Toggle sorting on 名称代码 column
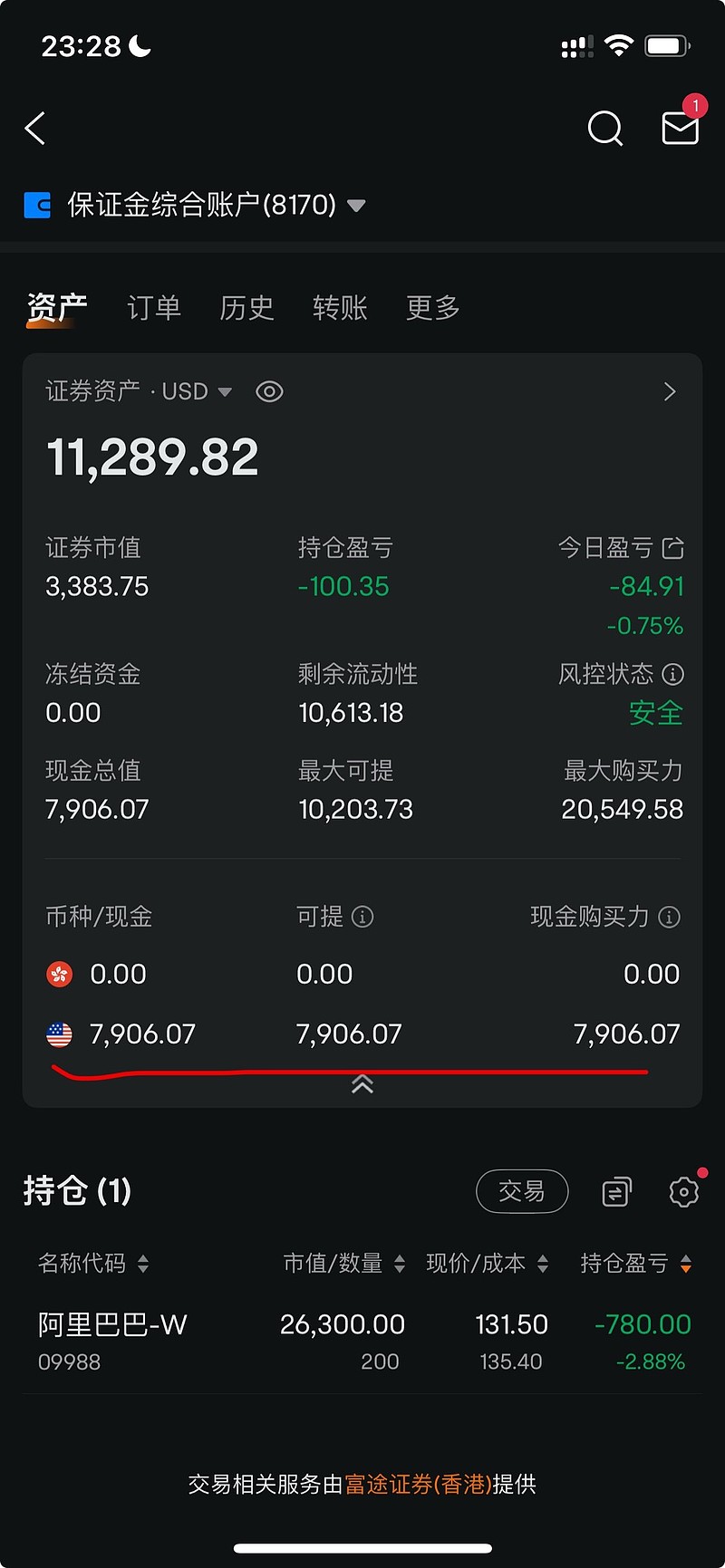This screenshot has width=725, height=1568. (x=94, y=1263)
